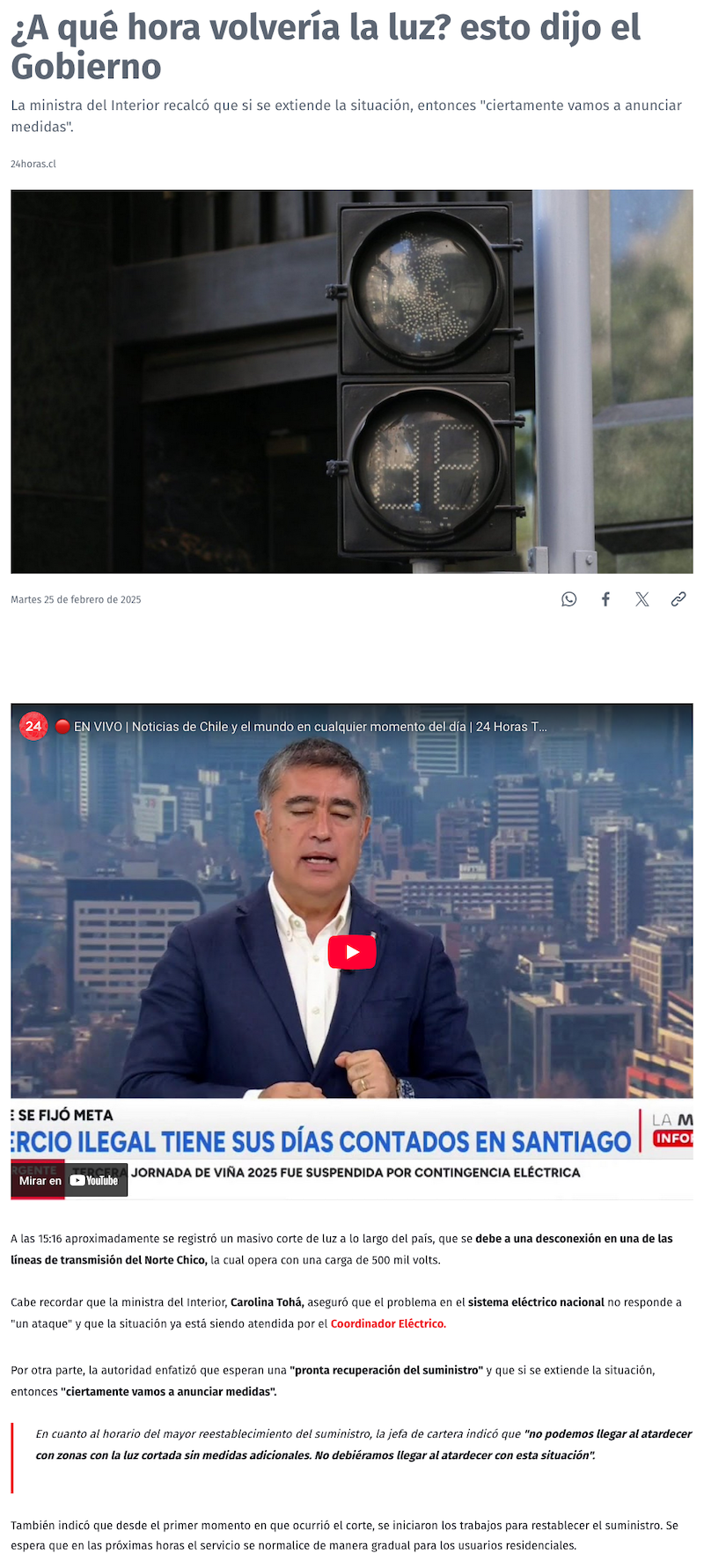Open the Coordinador Eléctrico link
The image size is (704, 1568).
click(388, 1323)
